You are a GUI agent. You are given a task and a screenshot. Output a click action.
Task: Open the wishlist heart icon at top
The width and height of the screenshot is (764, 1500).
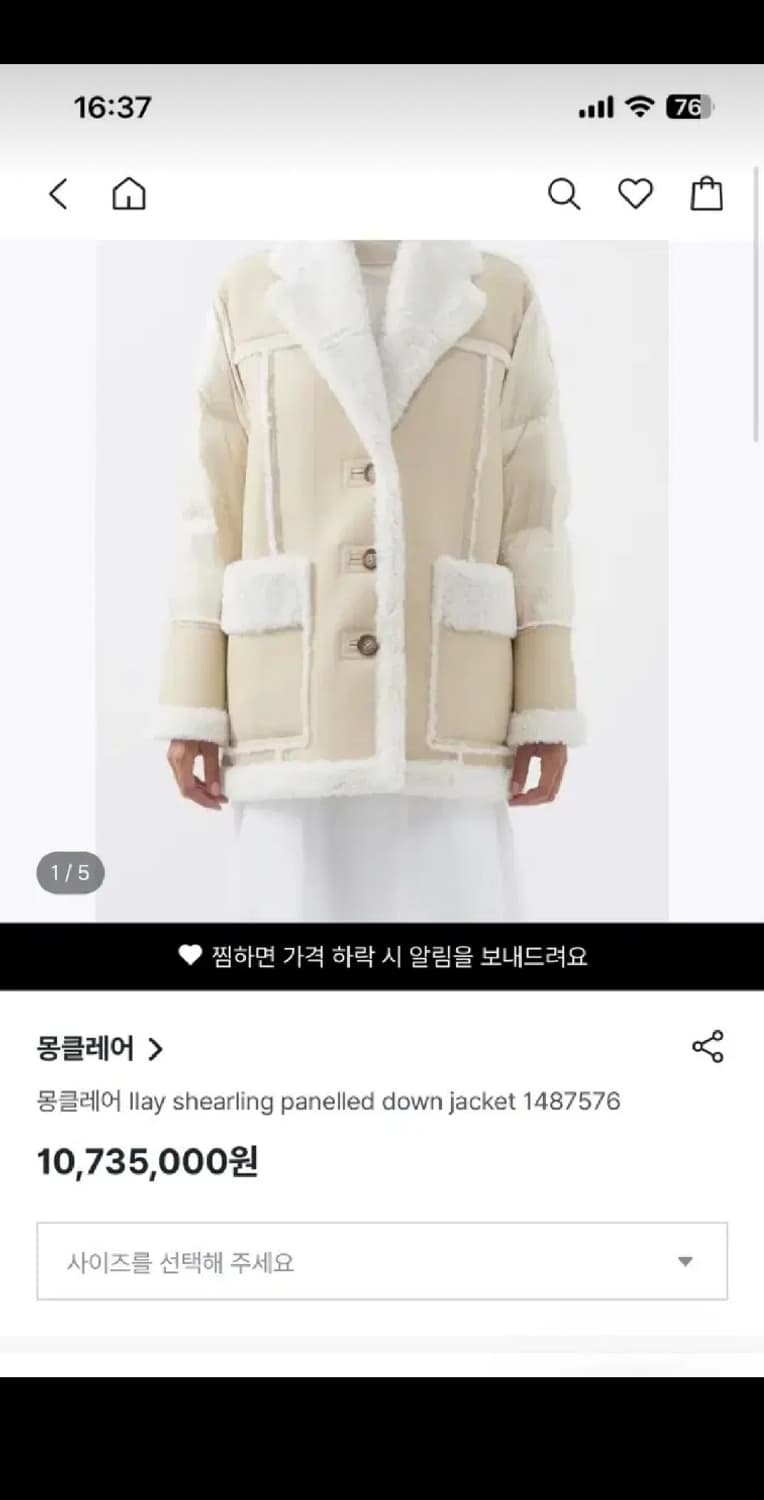pos(636,195)
